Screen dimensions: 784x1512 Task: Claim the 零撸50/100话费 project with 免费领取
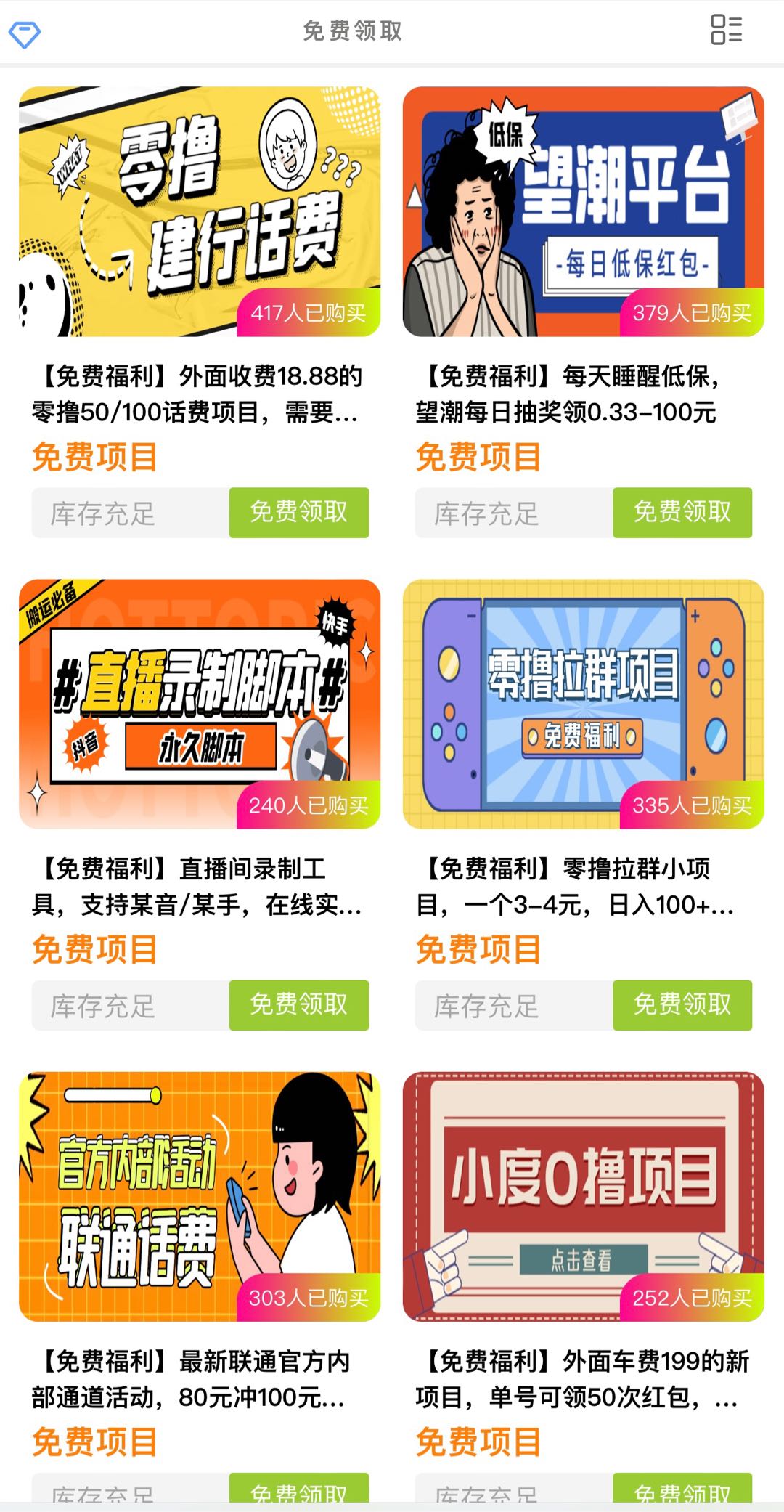point(299,513)
